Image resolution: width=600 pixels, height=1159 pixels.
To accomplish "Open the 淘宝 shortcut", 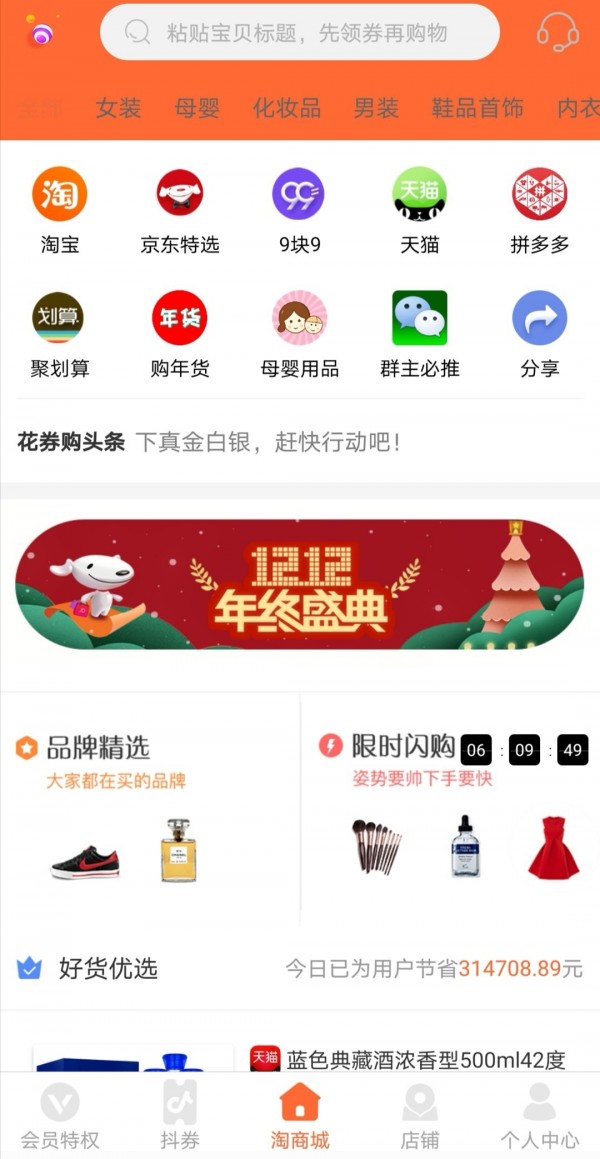I will click(60, 210).
